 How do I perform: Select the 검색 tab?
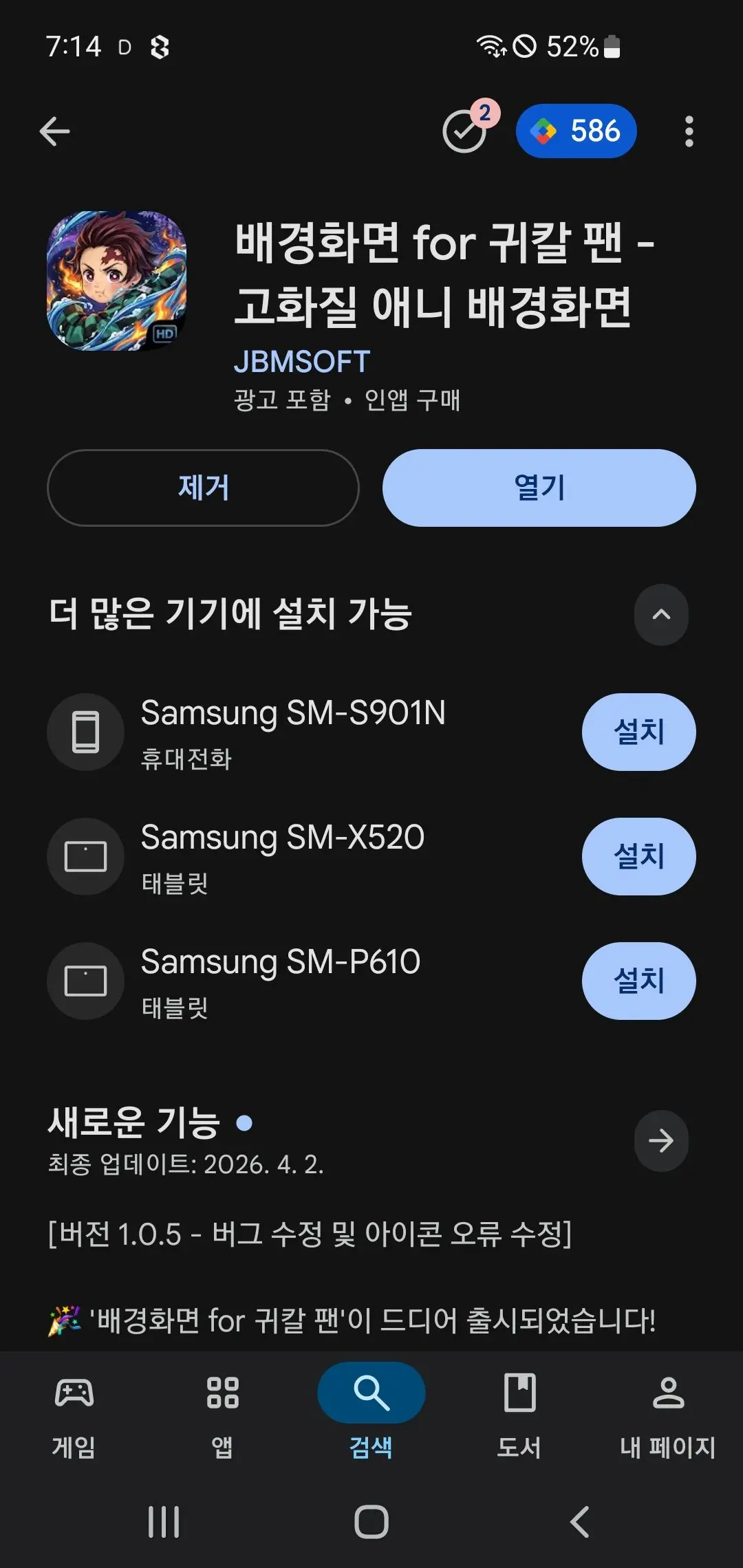click(371, 1417)
